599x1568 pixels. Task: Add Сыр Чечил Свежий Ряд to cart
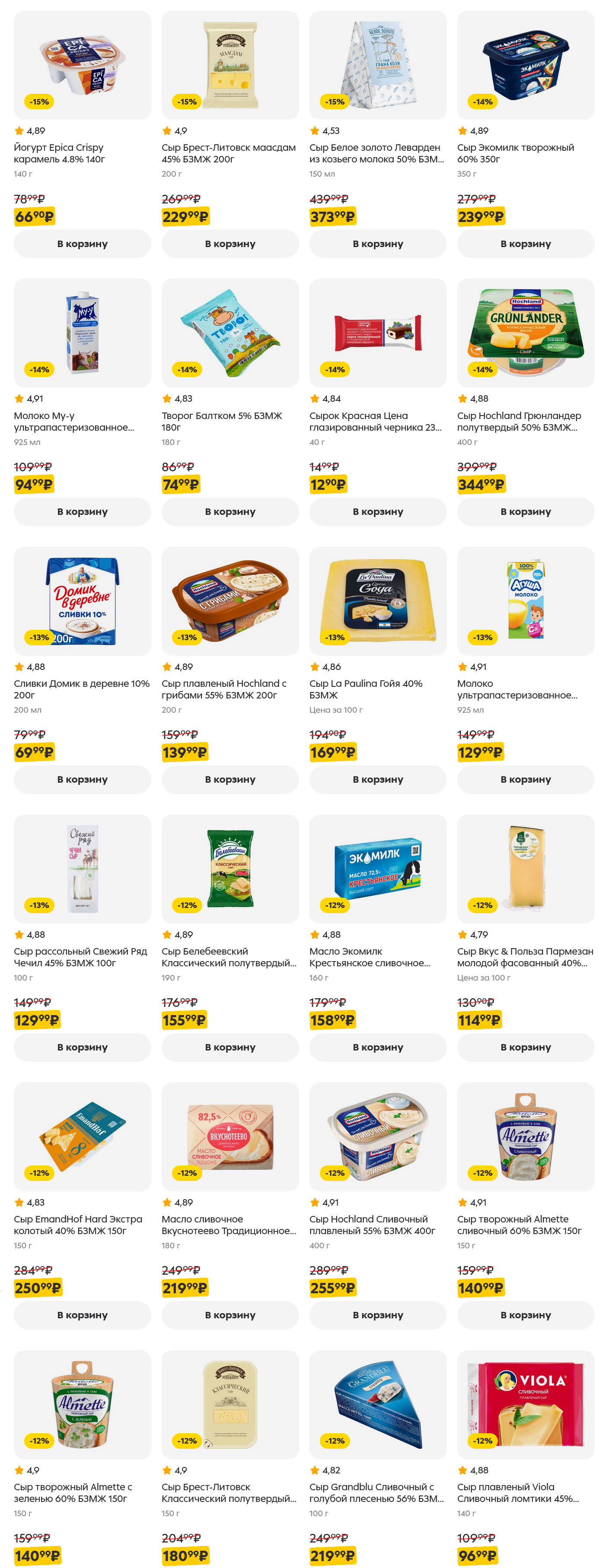tap(82, 1047)
